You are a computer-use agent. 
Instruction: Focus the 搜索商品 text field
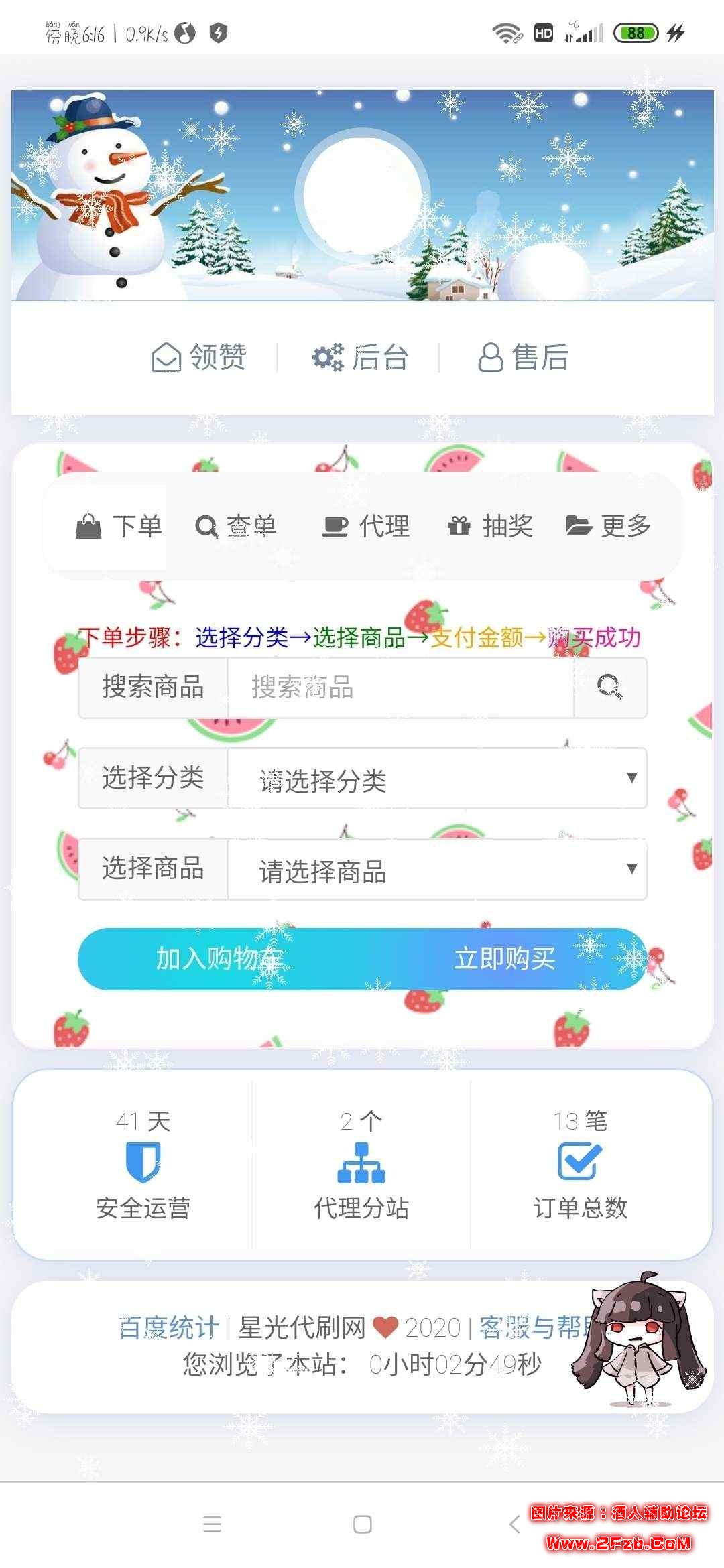(x=401, y=688)
